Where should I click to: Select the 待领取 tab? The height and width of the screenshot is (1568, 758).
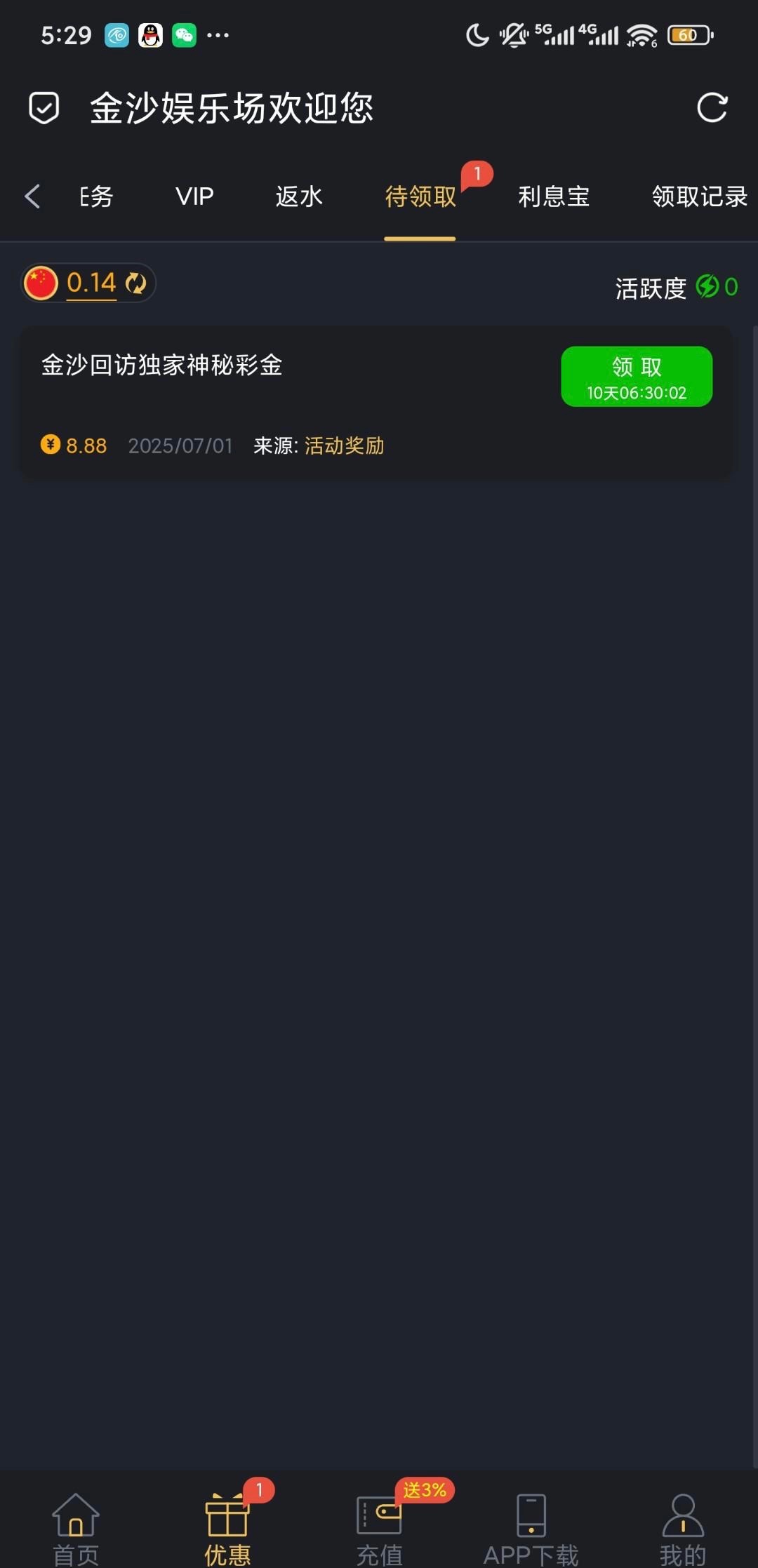420,196
